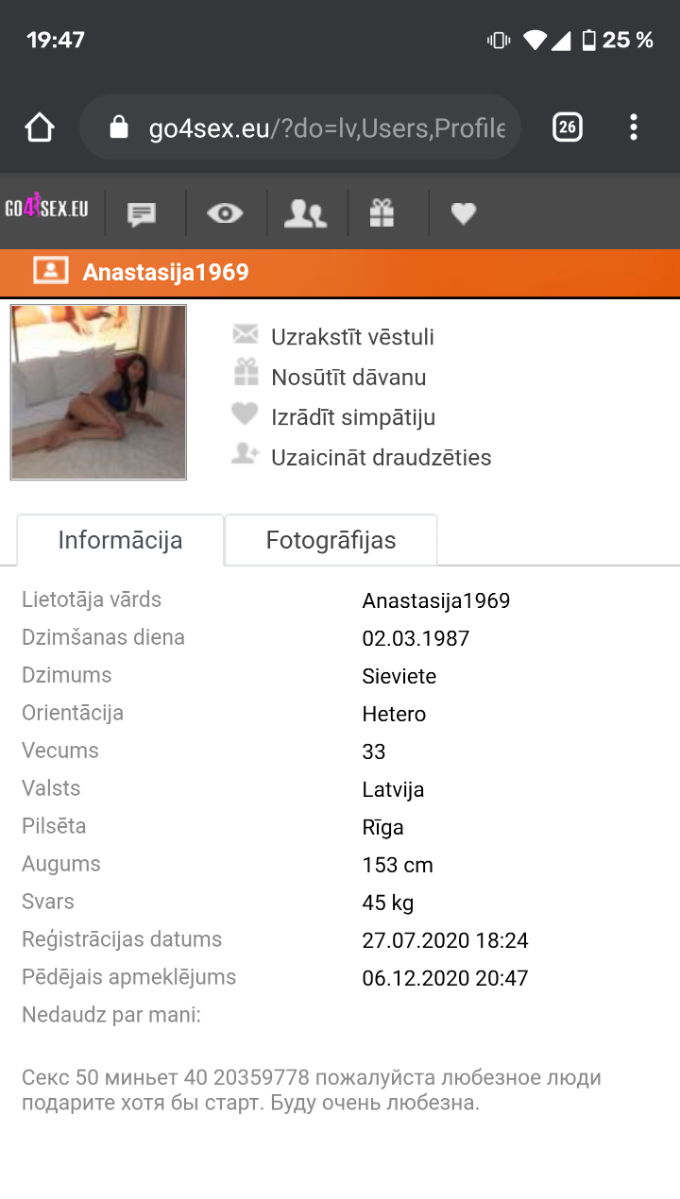The width and height of the screenshot is (680, 1199).
Task: Choose Nosūtīt dāvanu
Action: 348,377
